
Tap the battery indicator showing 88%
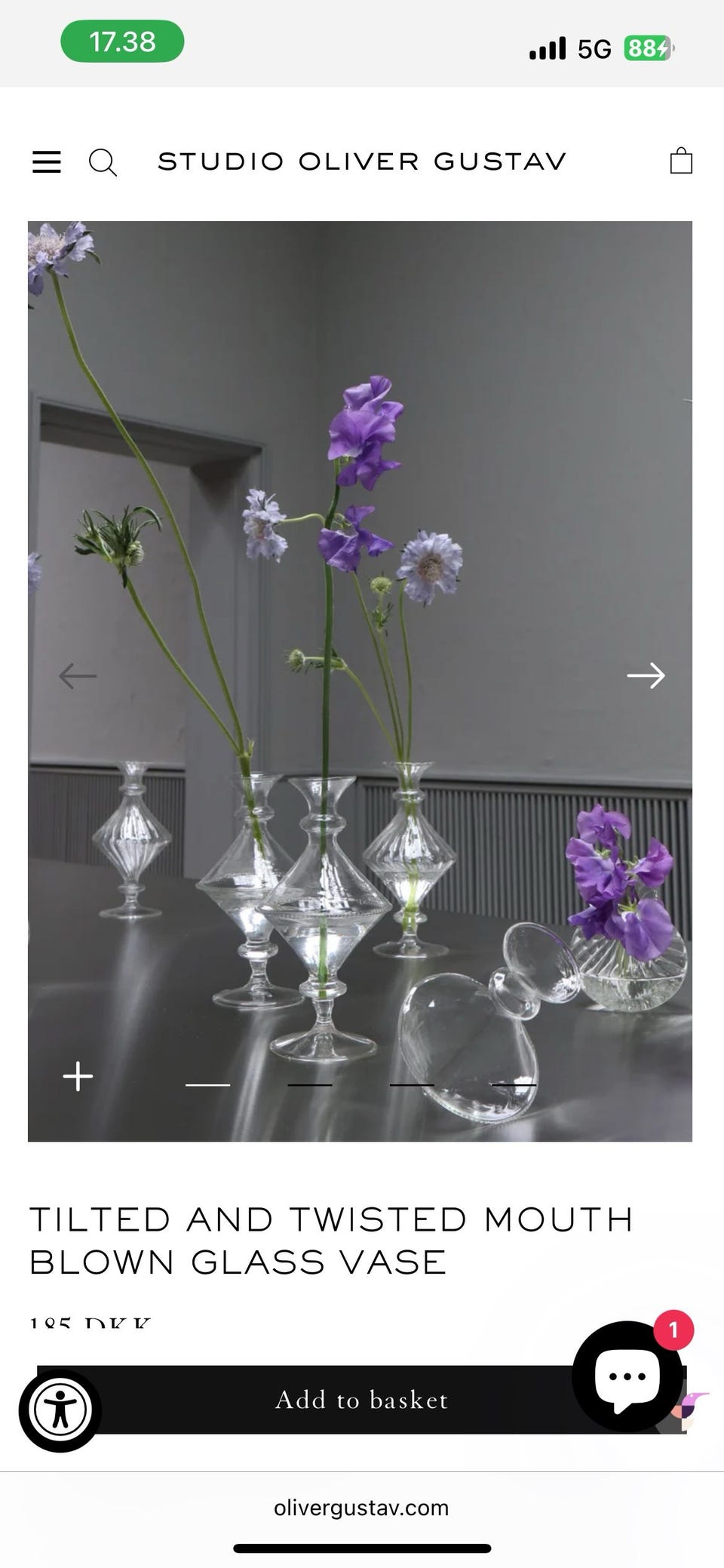tap(649, 47)
